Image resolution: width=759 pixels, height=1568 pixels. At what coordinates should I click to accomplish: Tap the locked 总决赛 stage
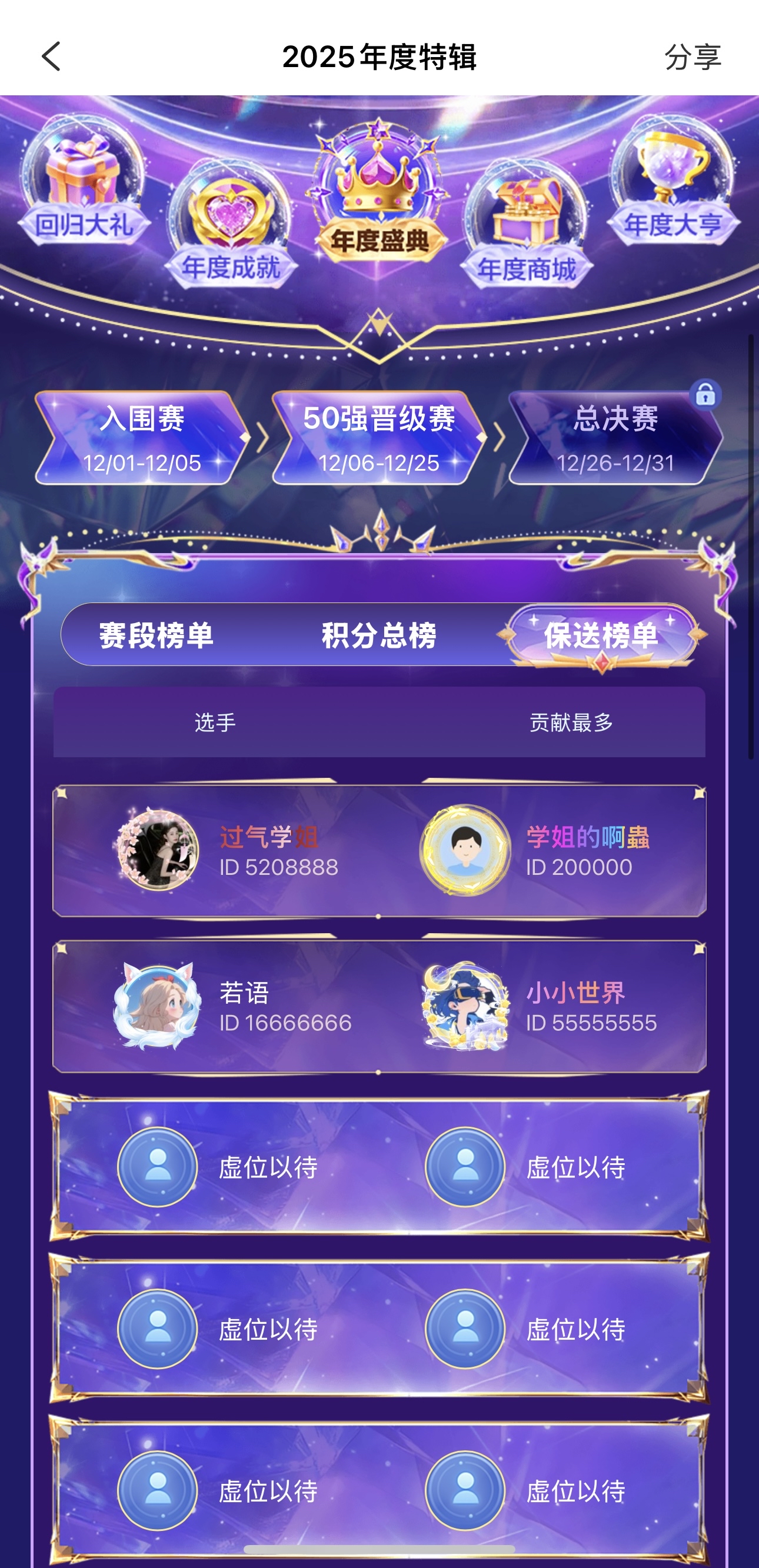pyautogui.click(x=615, y=438)
